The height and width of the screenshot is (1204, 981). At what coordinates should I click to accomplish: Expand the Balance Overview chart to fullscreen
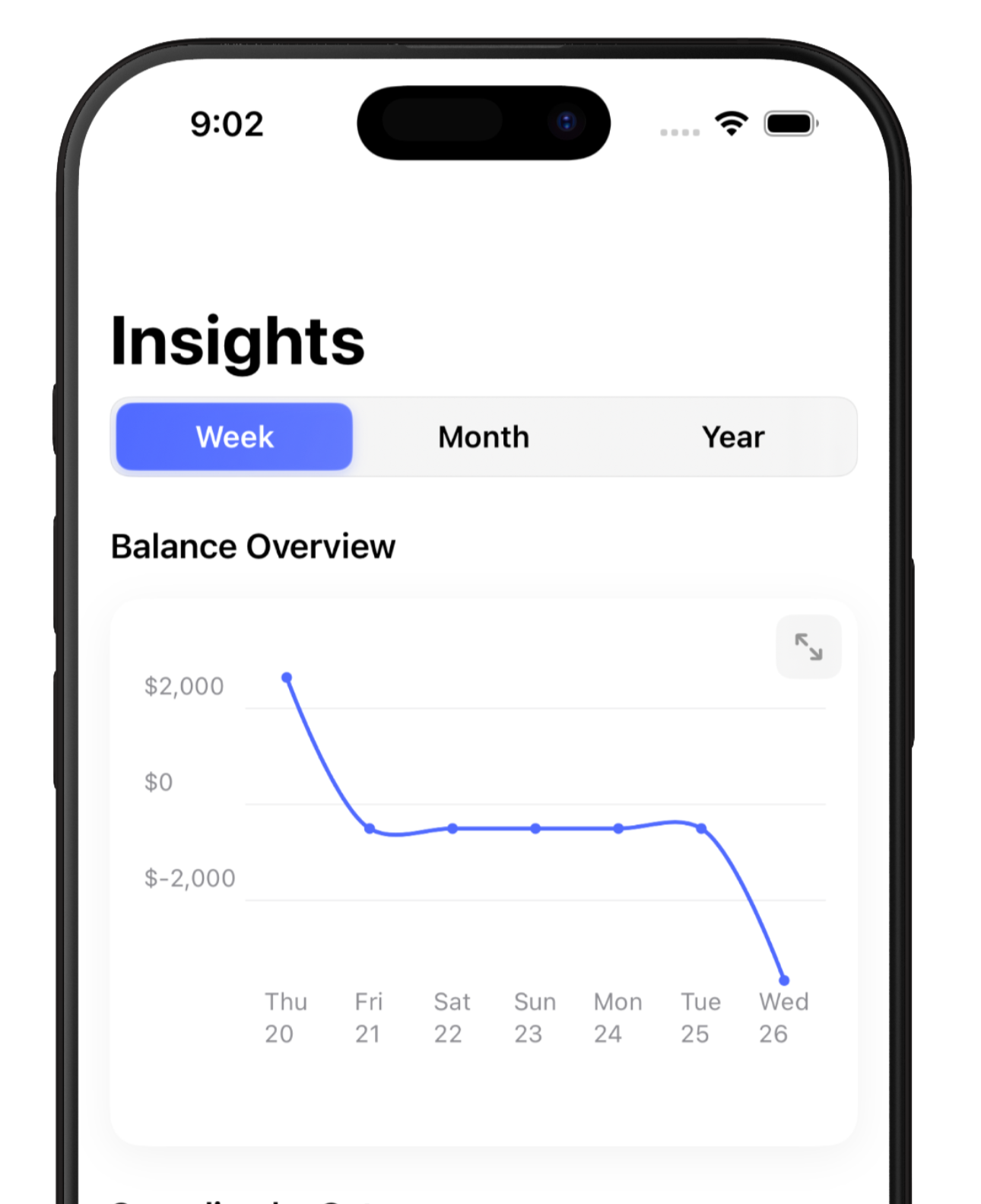point(808,646)
